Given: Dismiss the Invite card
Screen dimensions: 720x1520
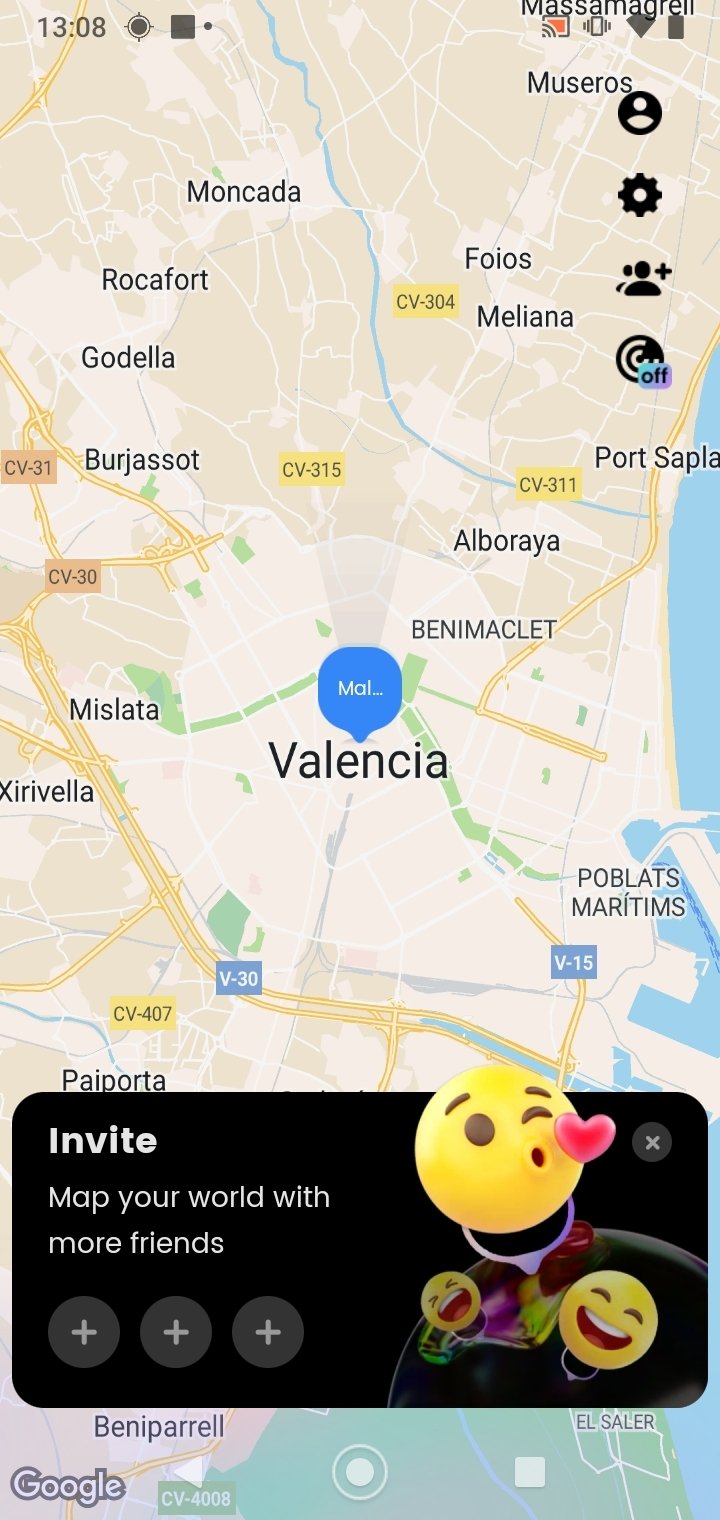Looking at the screenshot, I should click(652, 1142).
